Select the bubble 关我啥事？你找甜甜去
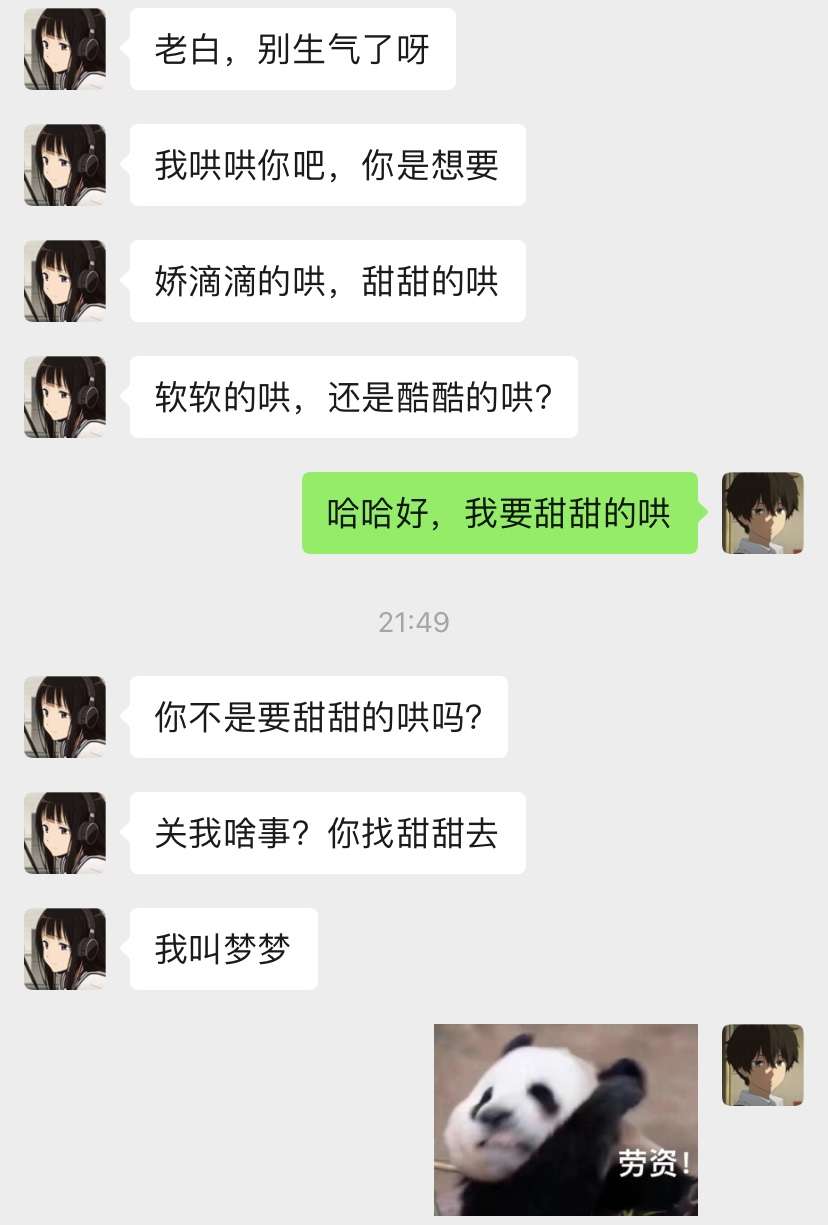This screenshot has height=1225, width=828. click(x=328, y=833)
